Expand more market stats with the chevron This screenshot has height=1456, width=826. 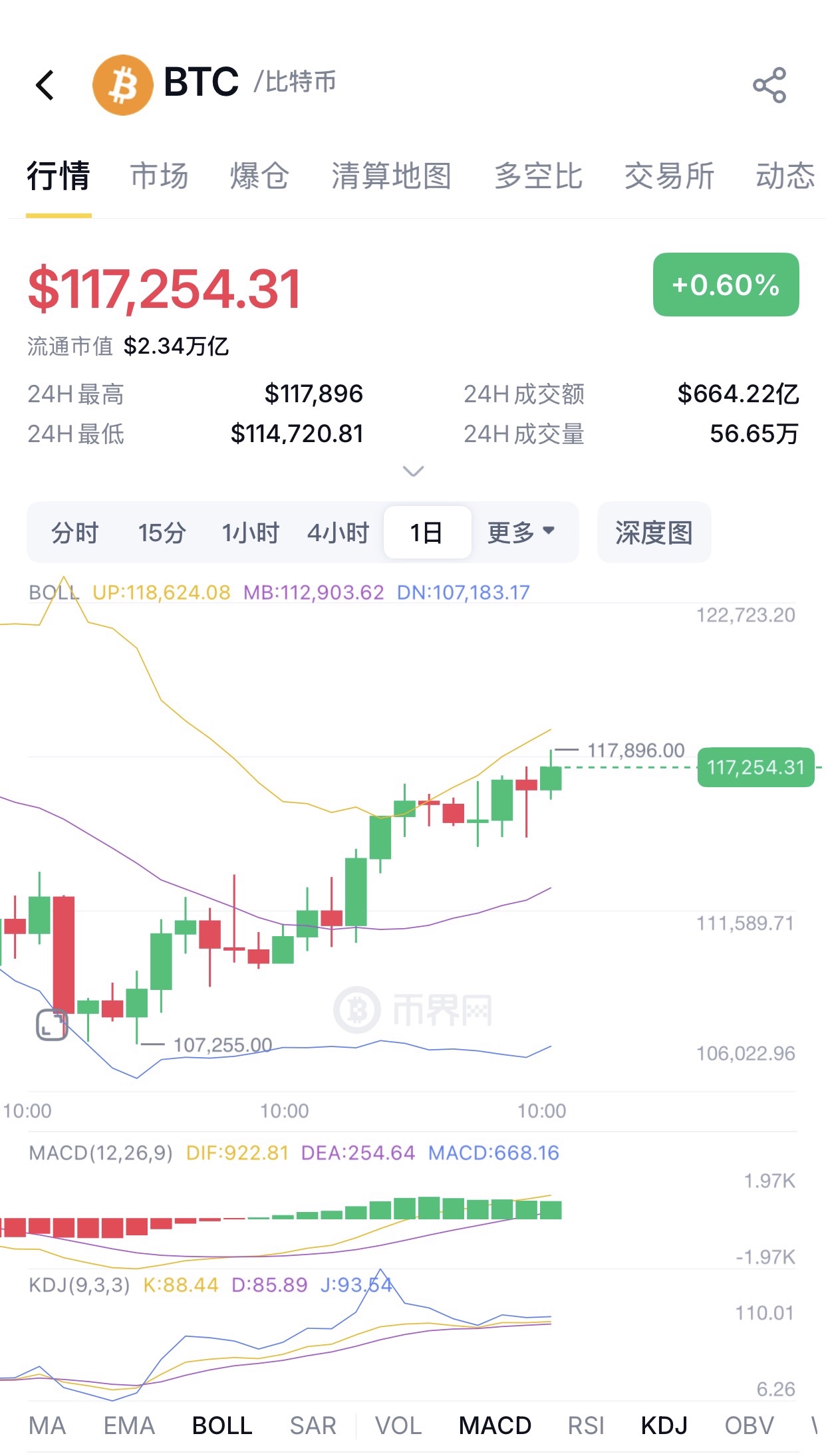413,471
